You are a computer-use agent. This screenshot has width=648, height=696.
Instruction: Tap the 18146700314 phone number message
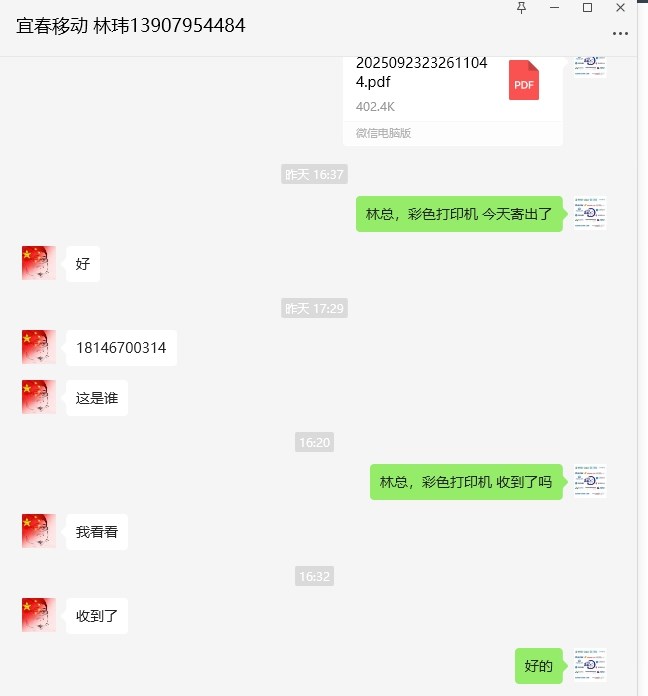coord(121,348)
